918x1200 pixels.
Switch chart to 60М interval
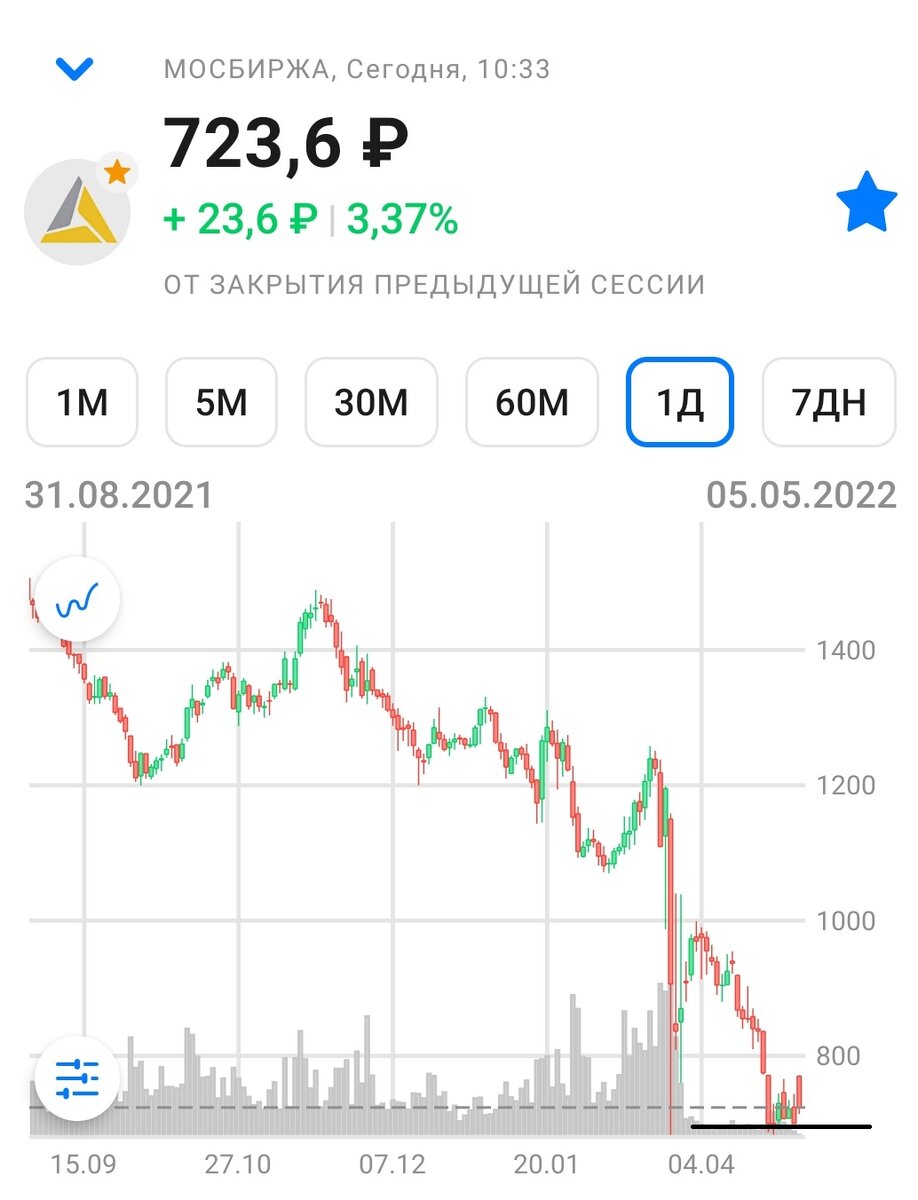532,402
